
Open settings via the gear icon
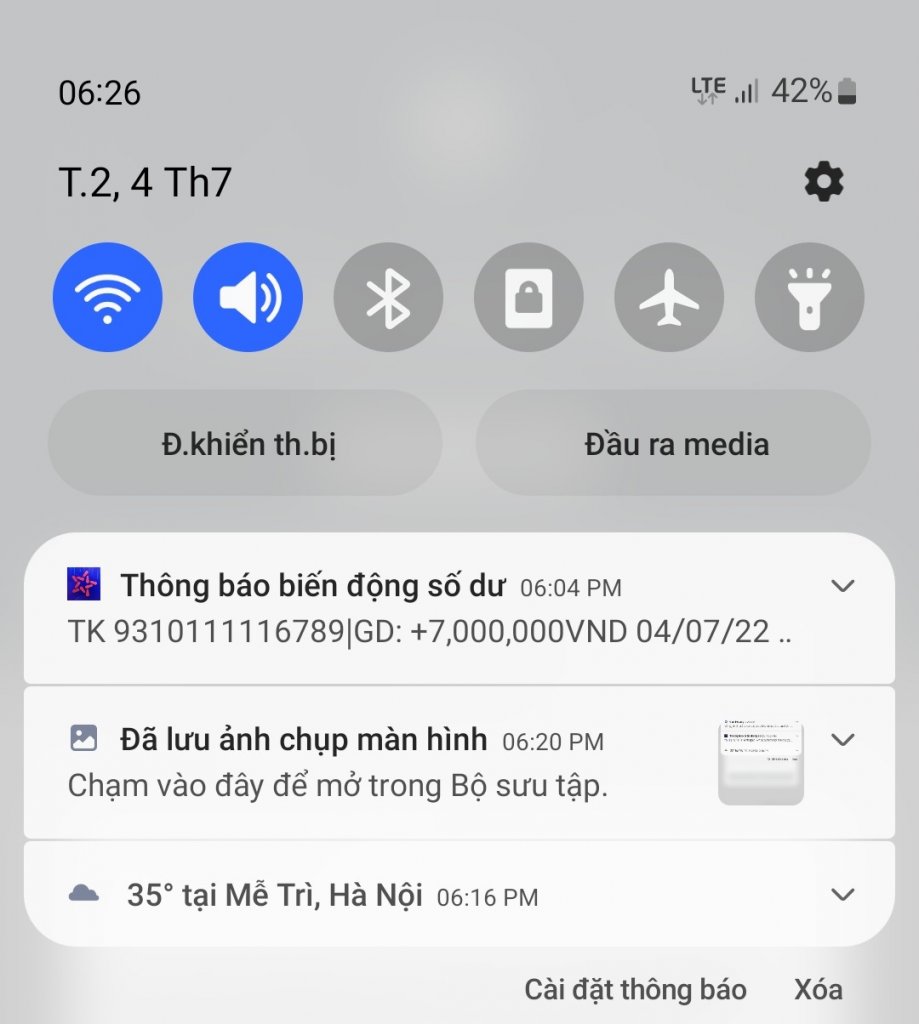pyautogui.click(x=824, y=183)
